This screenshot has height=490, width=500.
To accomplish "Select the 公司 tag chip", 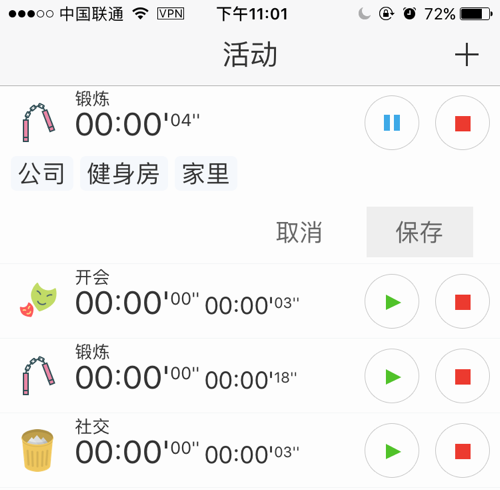I will [42, 173].
